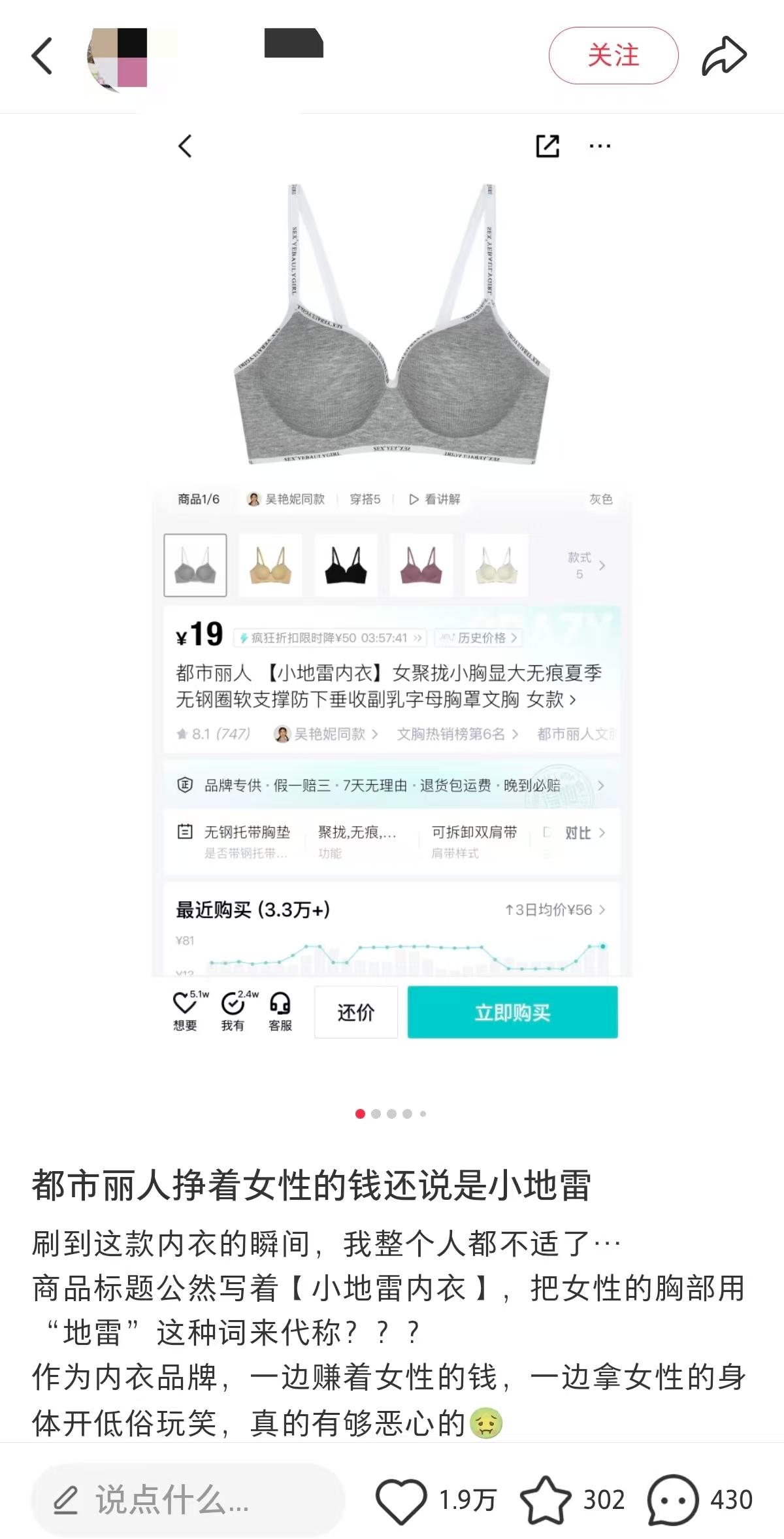Viewport: 784px width, 1539px height.
Task: Tap the 说点什么 comment field
Action: (188, 1499)
